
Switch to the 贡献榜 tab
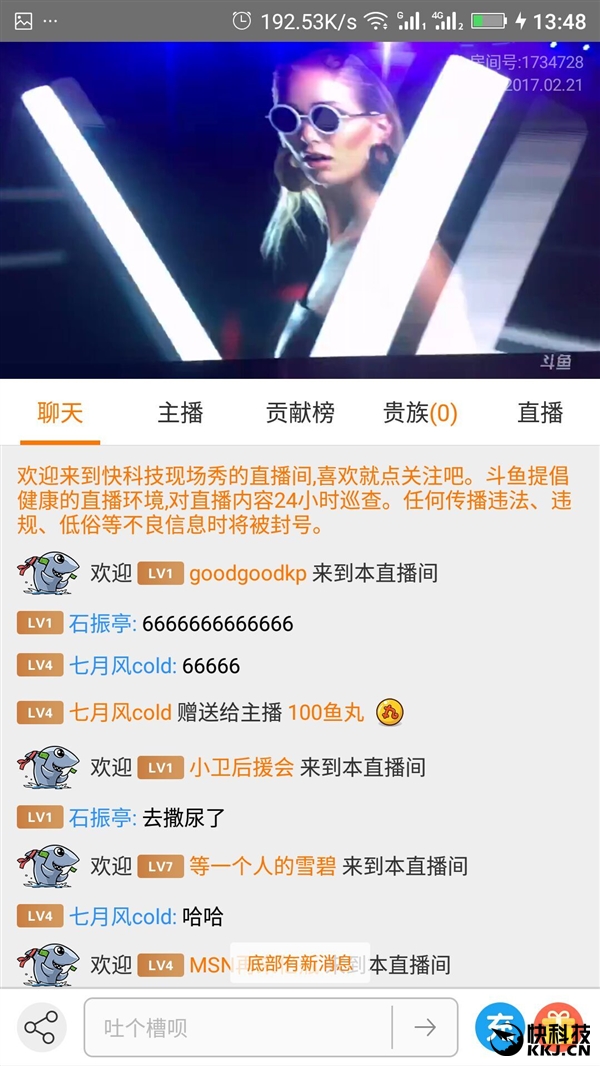coord(300,412)
